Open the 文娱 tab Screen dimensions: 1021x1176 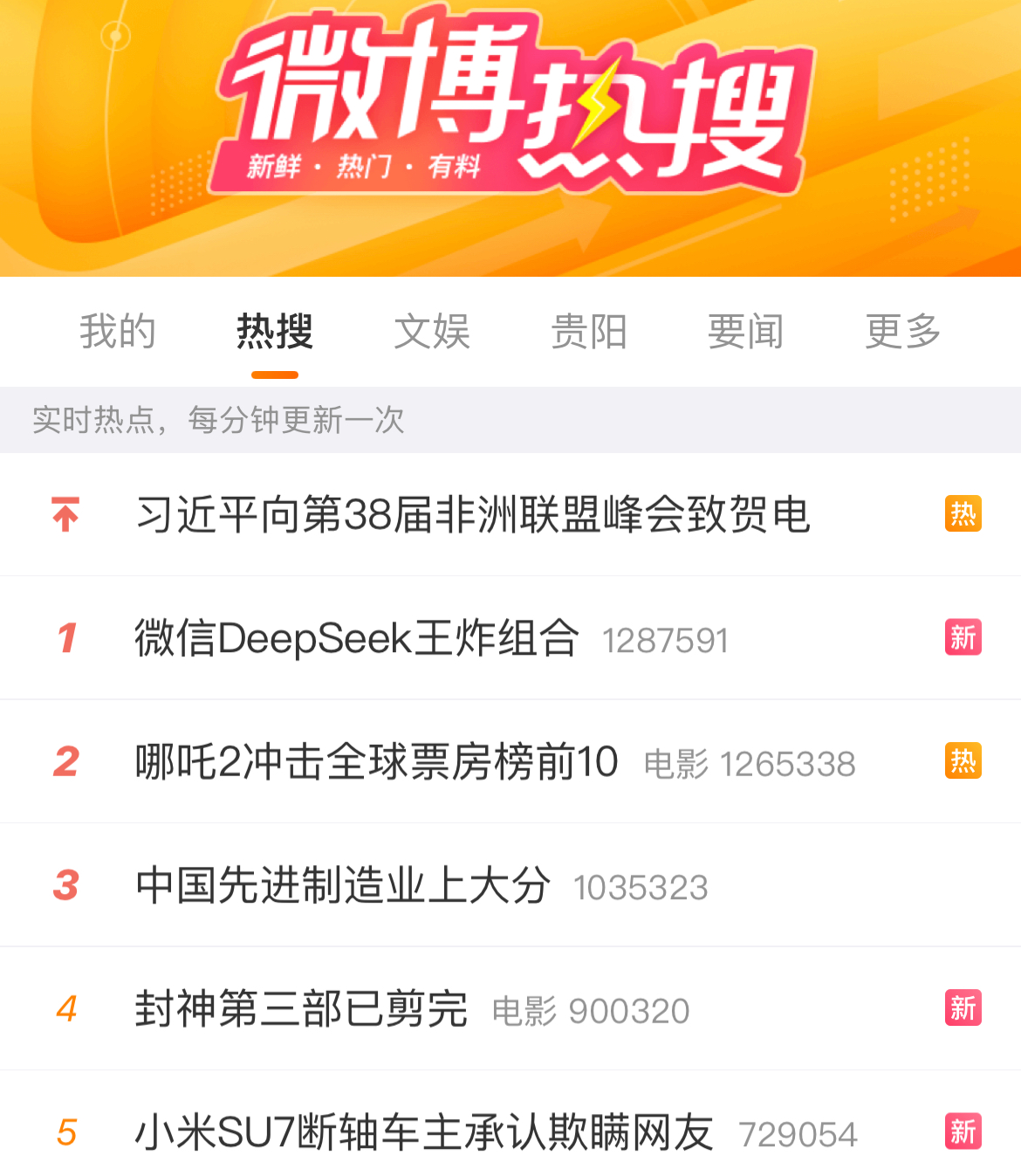pos(432,332)
